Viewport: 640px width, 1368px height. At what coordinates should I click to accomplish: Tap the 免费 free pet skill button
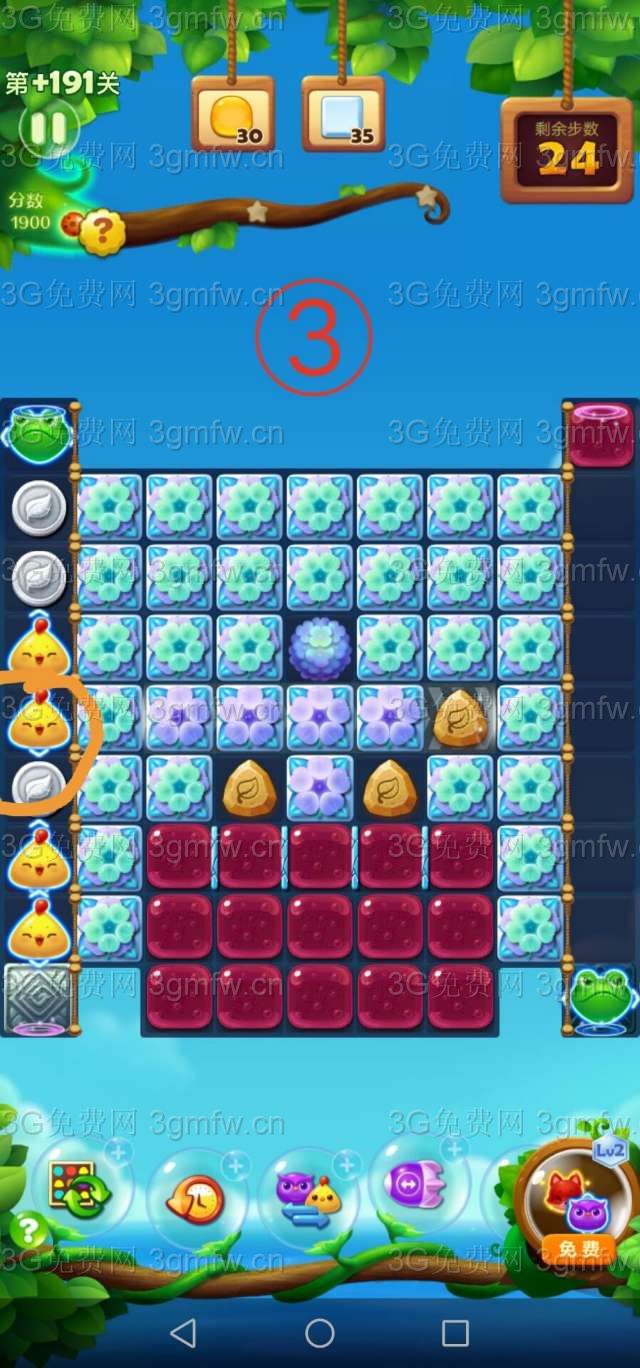coord(578,1249)
